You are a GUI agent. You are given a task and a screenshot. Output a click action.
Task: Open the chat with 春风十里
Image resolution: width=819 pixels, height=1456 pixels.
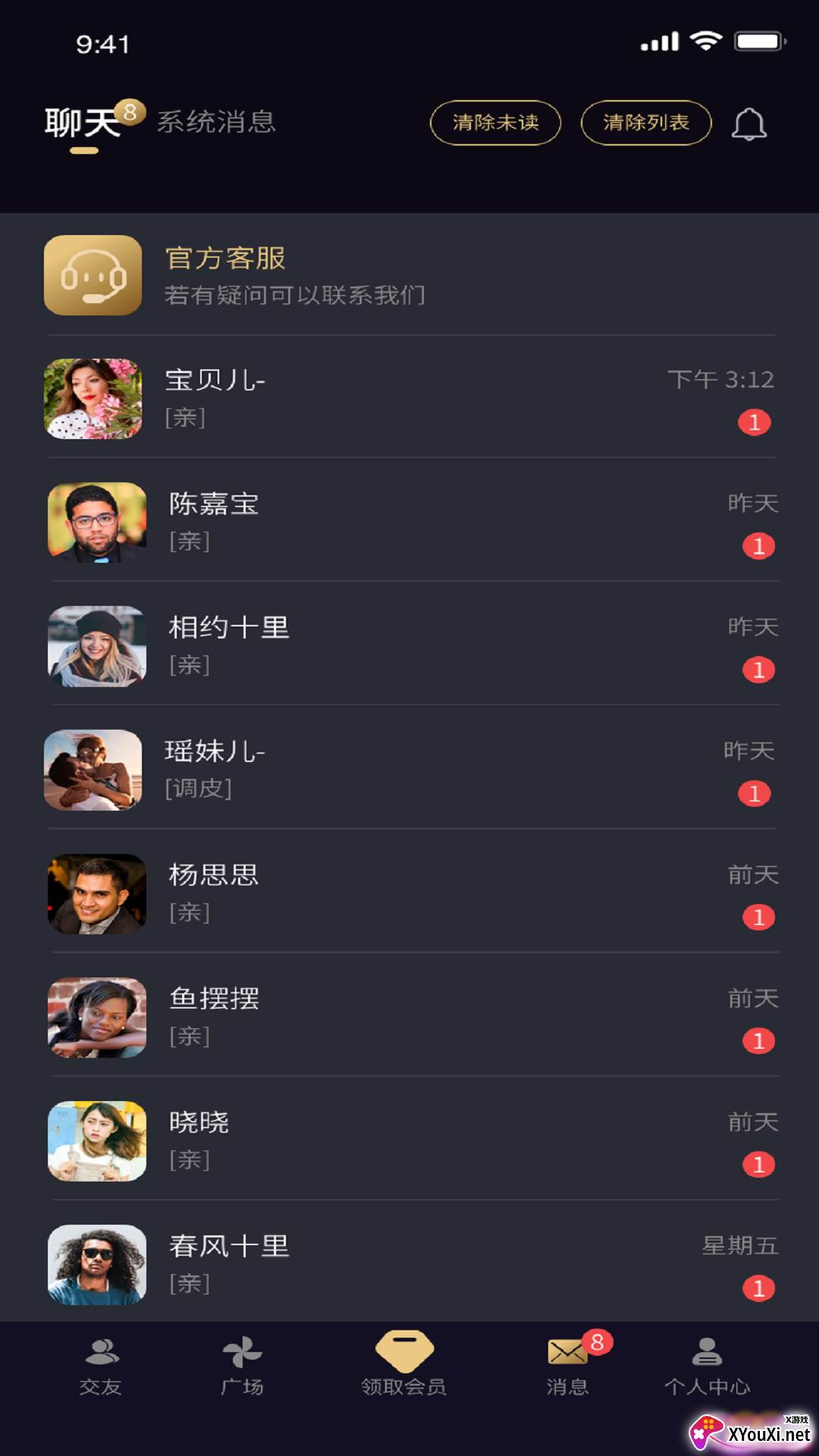(x=409, y=1264)
